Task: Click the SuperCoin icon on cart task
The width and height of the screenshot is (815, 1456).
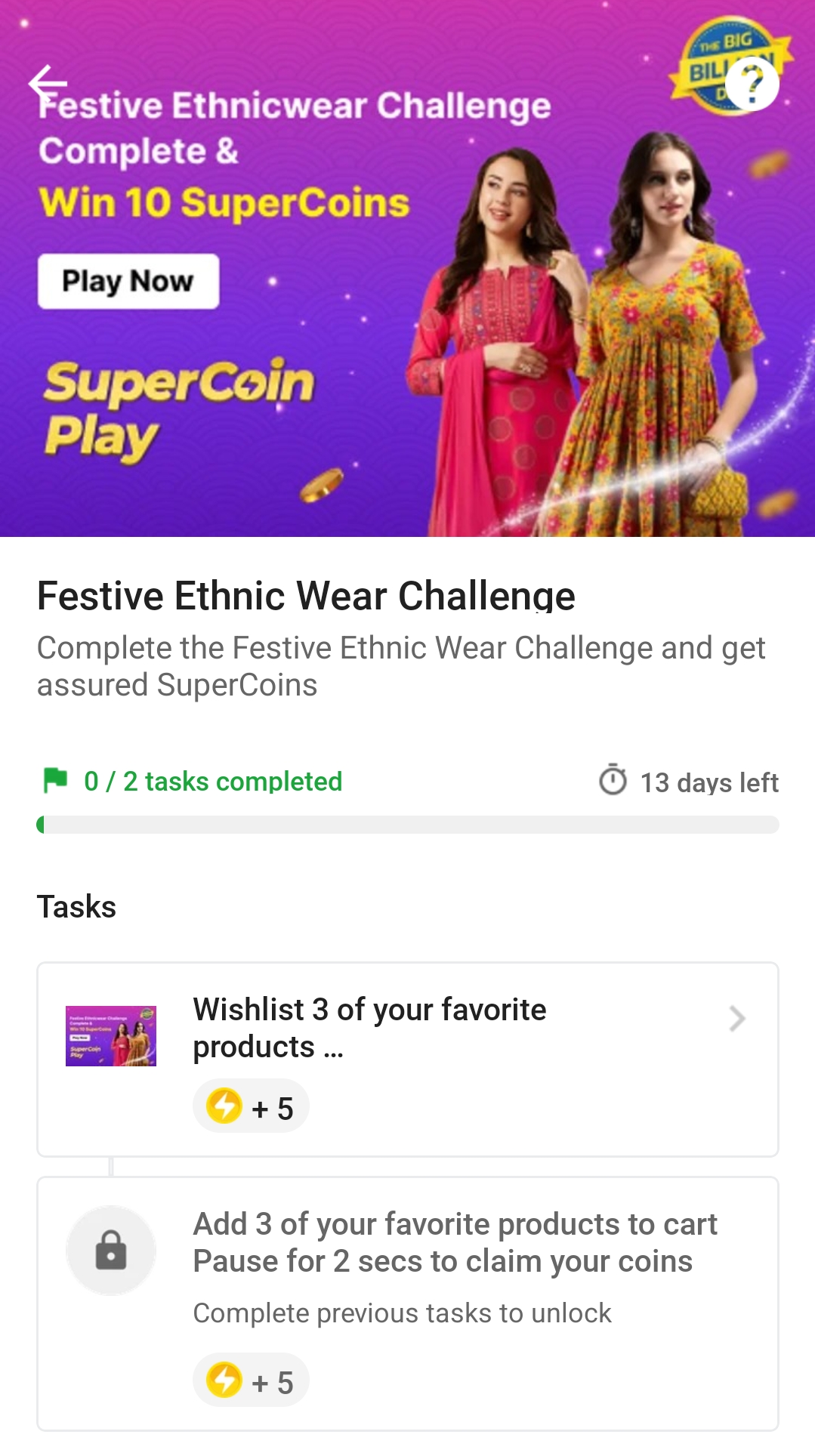Action: click(224, 1379)
